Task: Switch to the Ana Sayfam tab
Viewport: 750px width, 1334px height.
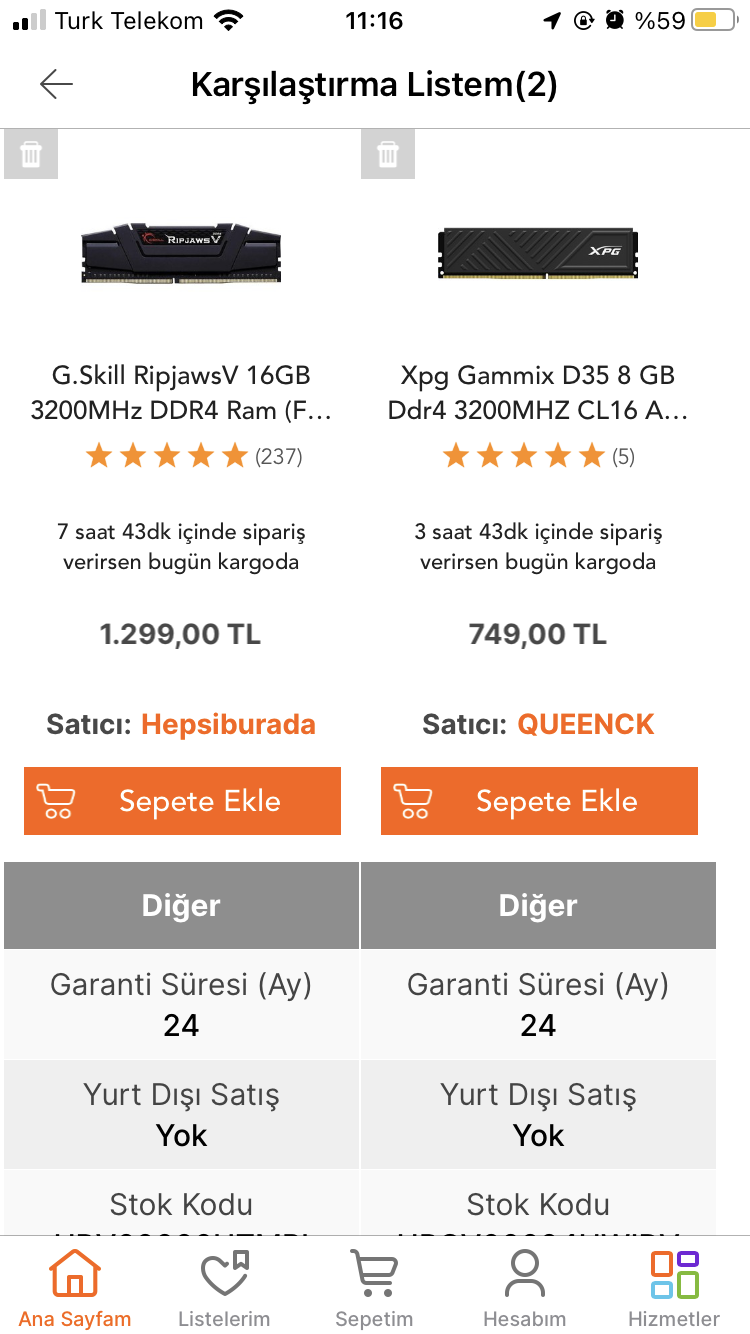Action: point(75,1288)
